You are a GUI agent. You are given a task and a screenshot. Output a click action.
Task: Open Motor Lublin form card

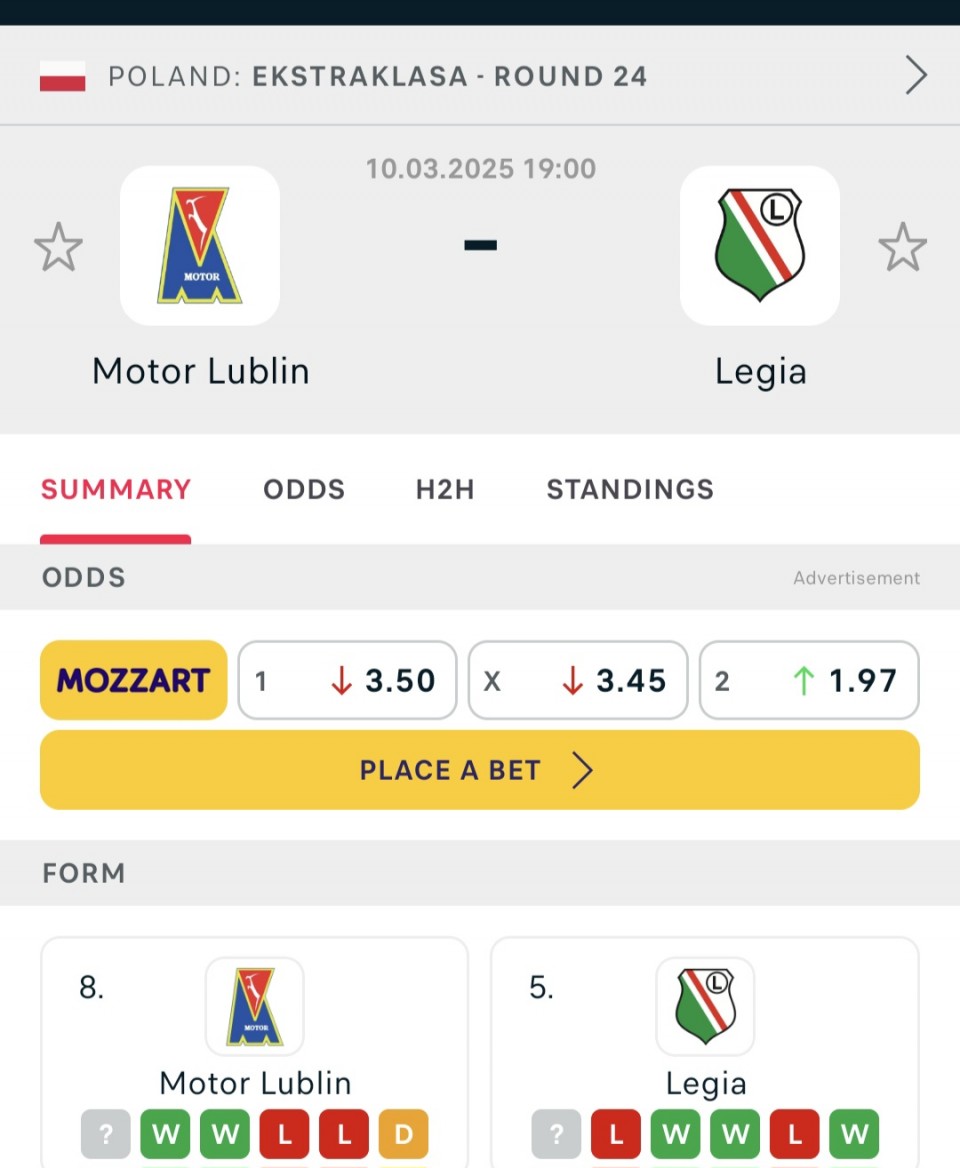tap(255, 1050)
